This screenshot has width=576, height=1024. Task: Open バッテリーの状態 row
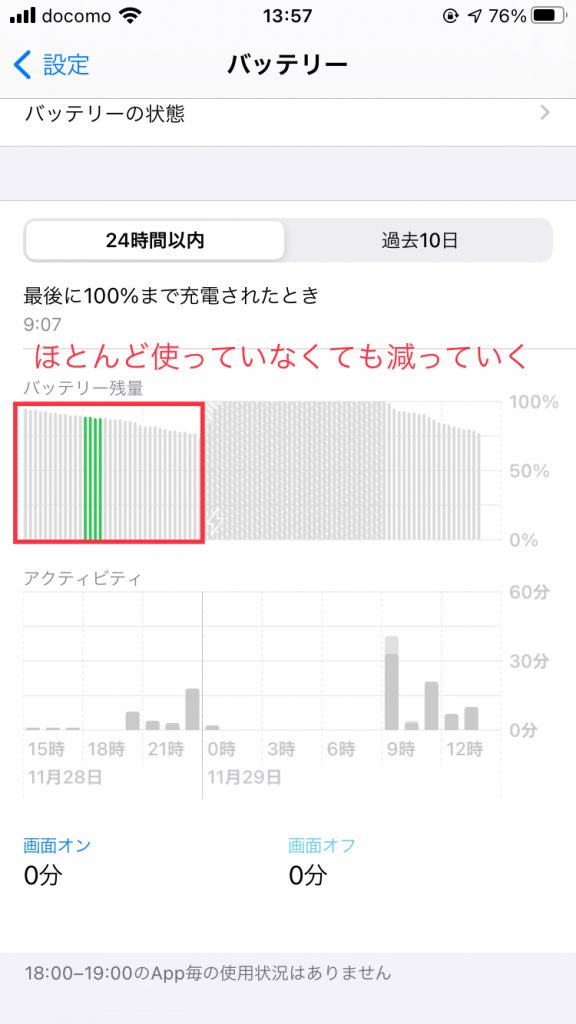pyautogui.click(x=288, y=114)
